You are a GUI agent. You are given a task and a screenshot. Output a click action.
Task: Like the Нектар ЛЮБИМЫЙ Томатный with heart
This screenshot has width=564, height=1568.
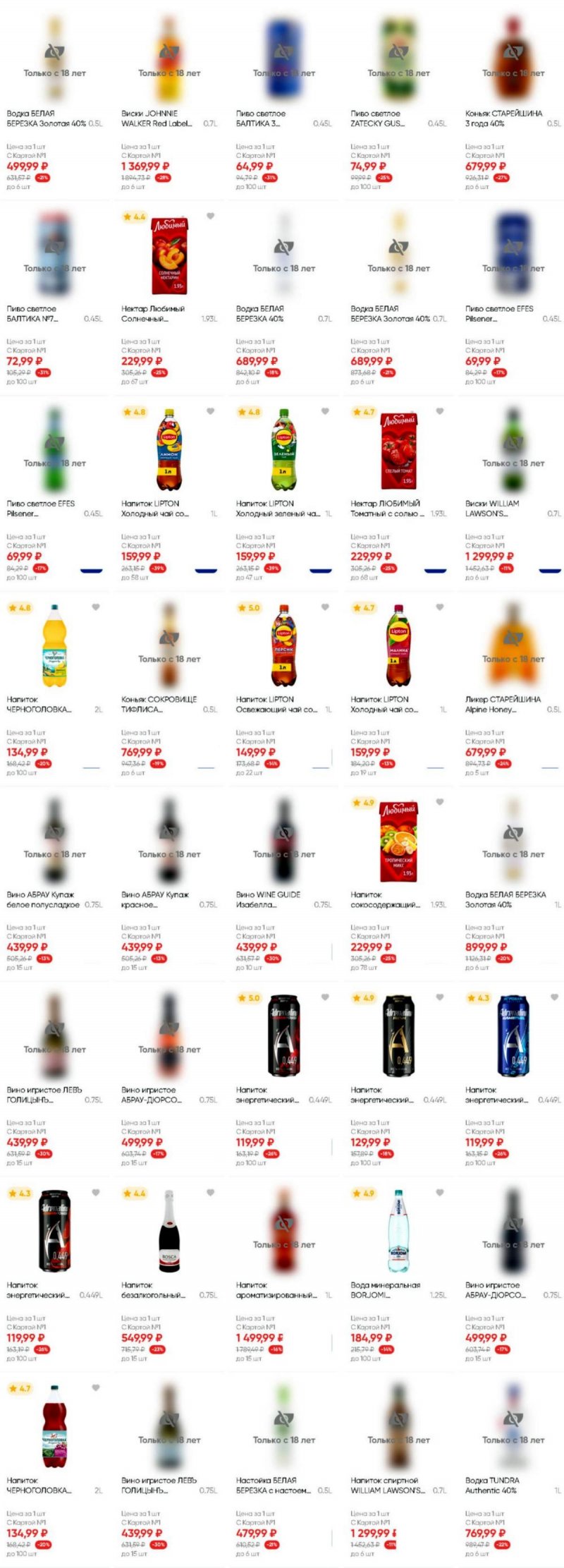coord(440,411)
